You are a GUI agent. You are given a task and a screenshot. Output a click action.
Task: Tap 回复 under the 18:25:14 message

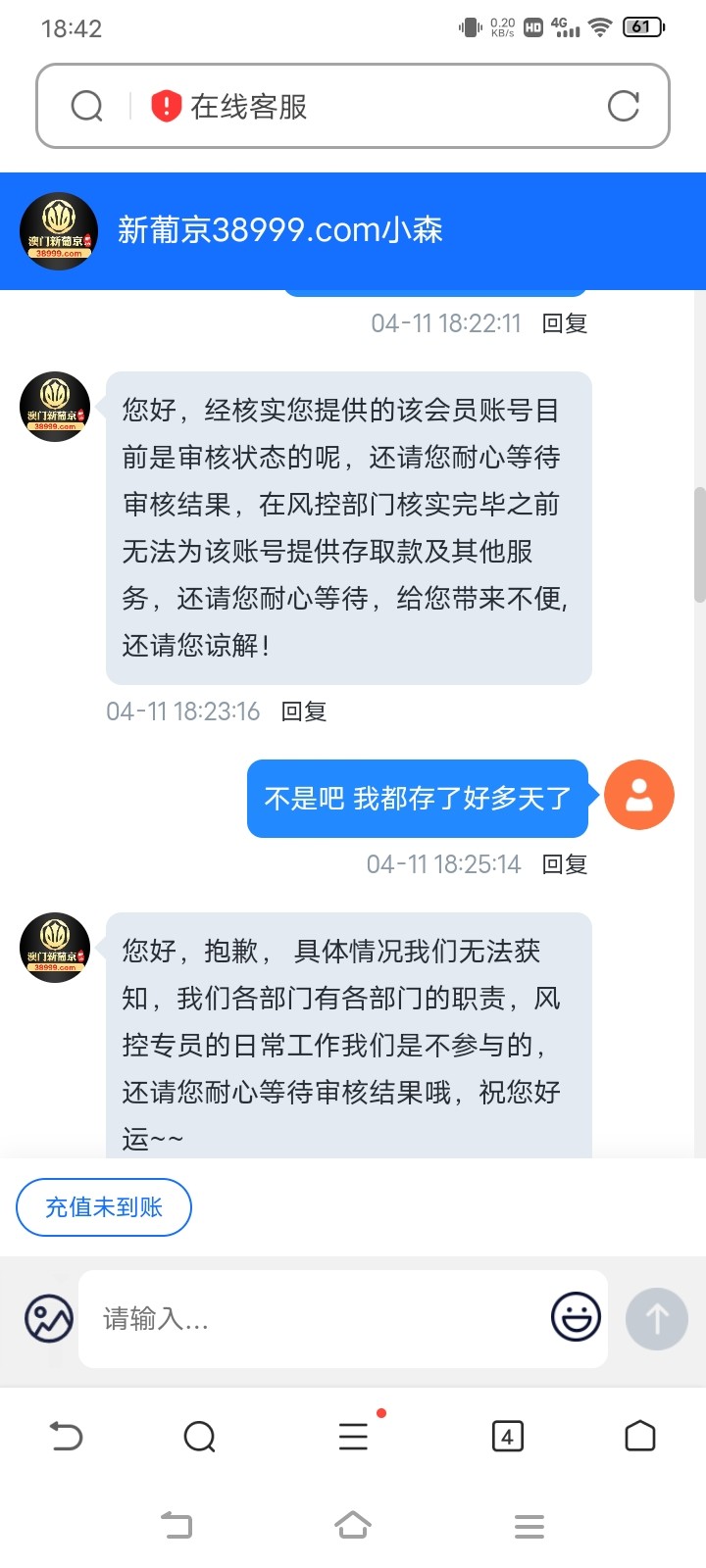(x=565, y=864)
